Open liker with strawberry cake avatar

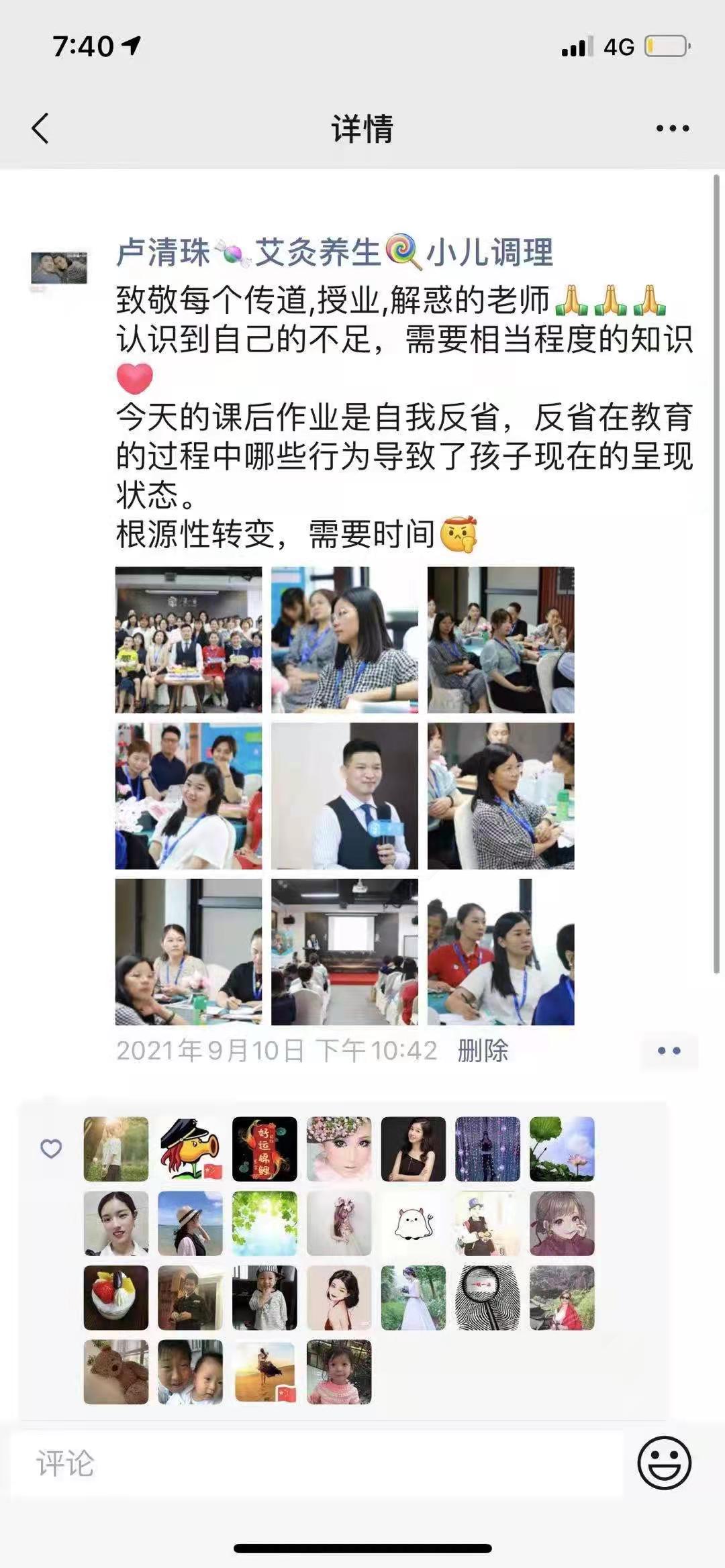115,1298
